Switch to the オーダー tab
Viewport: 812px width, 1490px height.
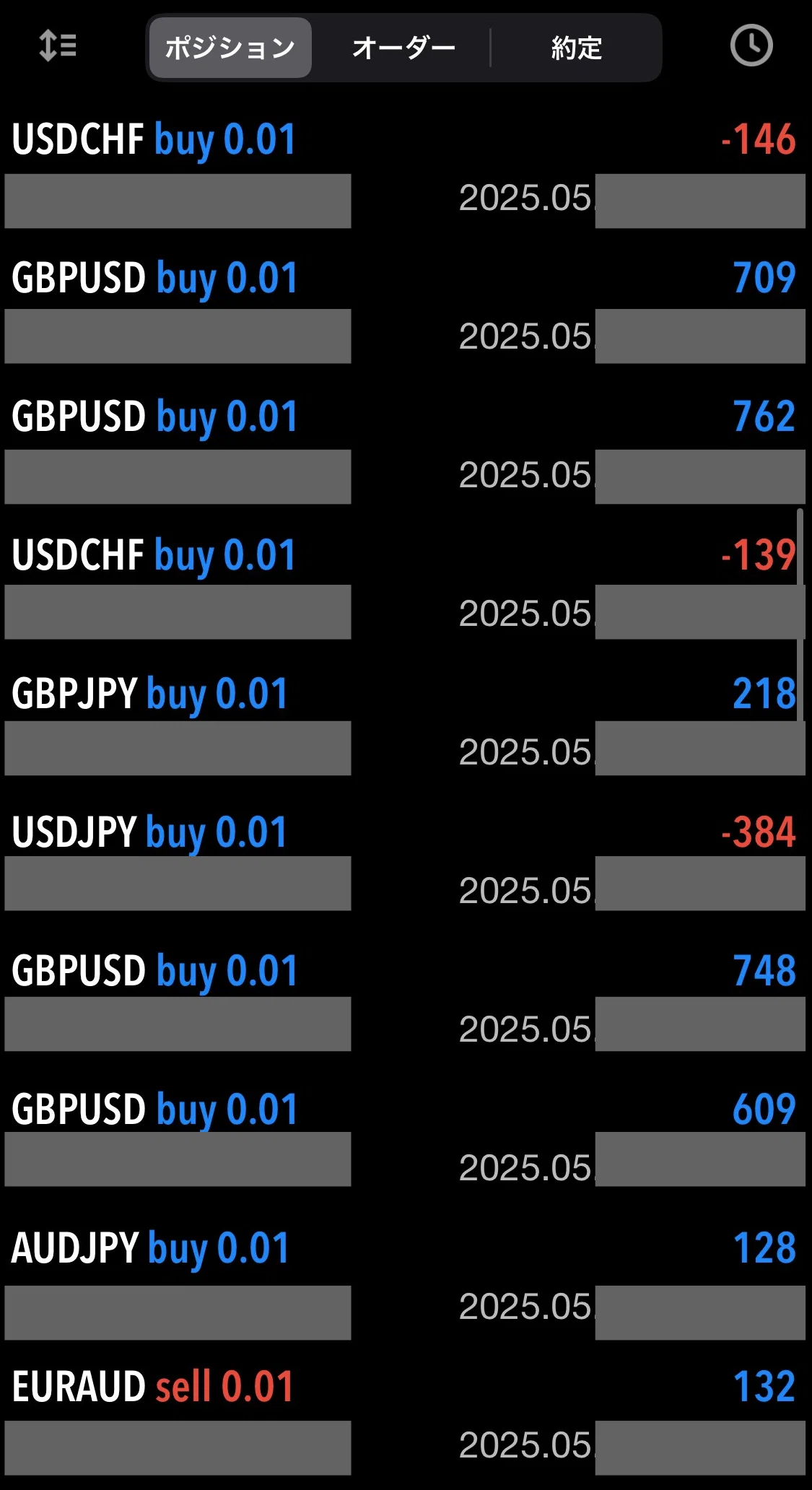[403, 48]
